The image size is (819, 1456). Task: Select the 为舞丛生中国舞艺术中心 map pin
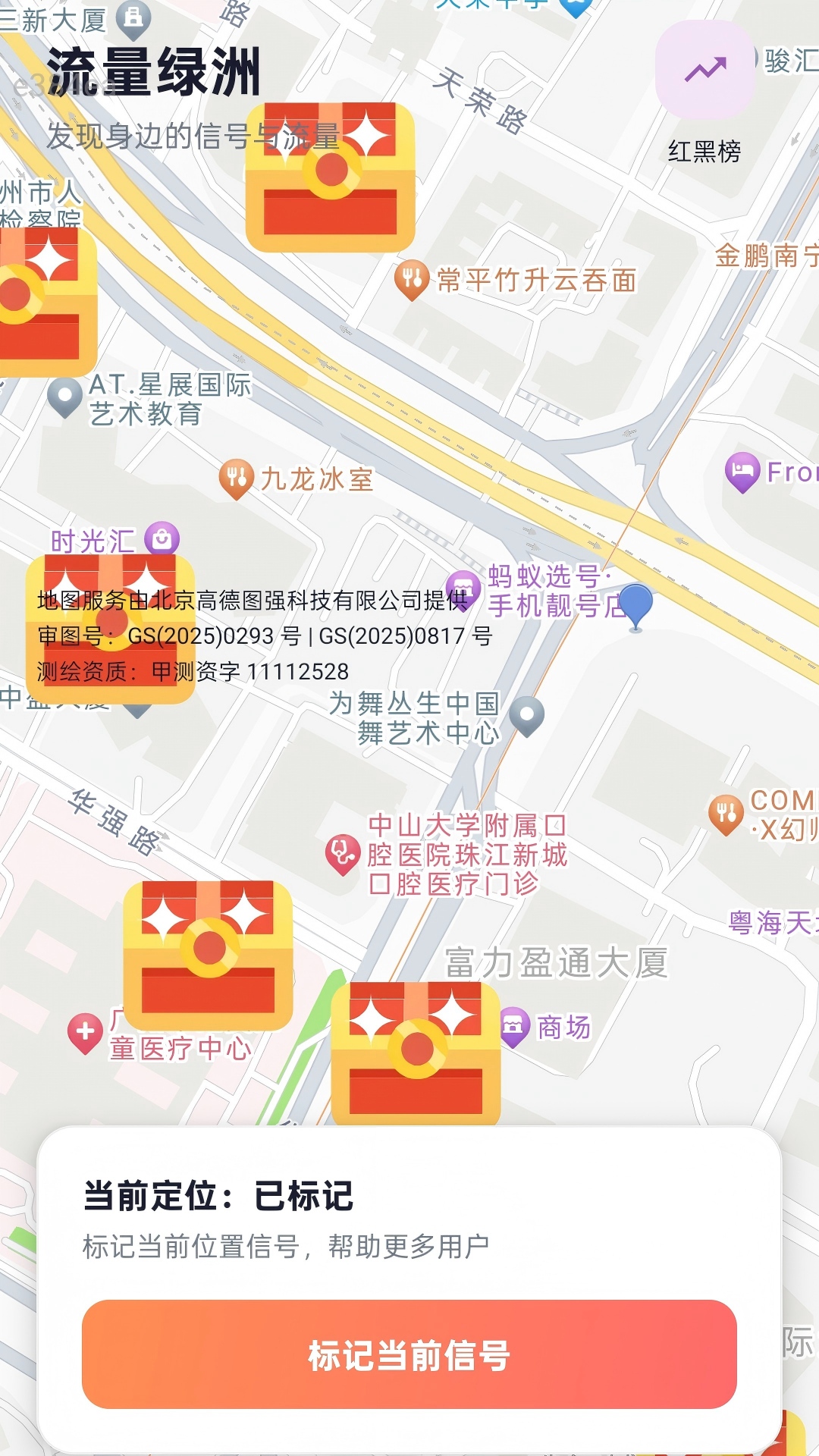tap(526, 717)
